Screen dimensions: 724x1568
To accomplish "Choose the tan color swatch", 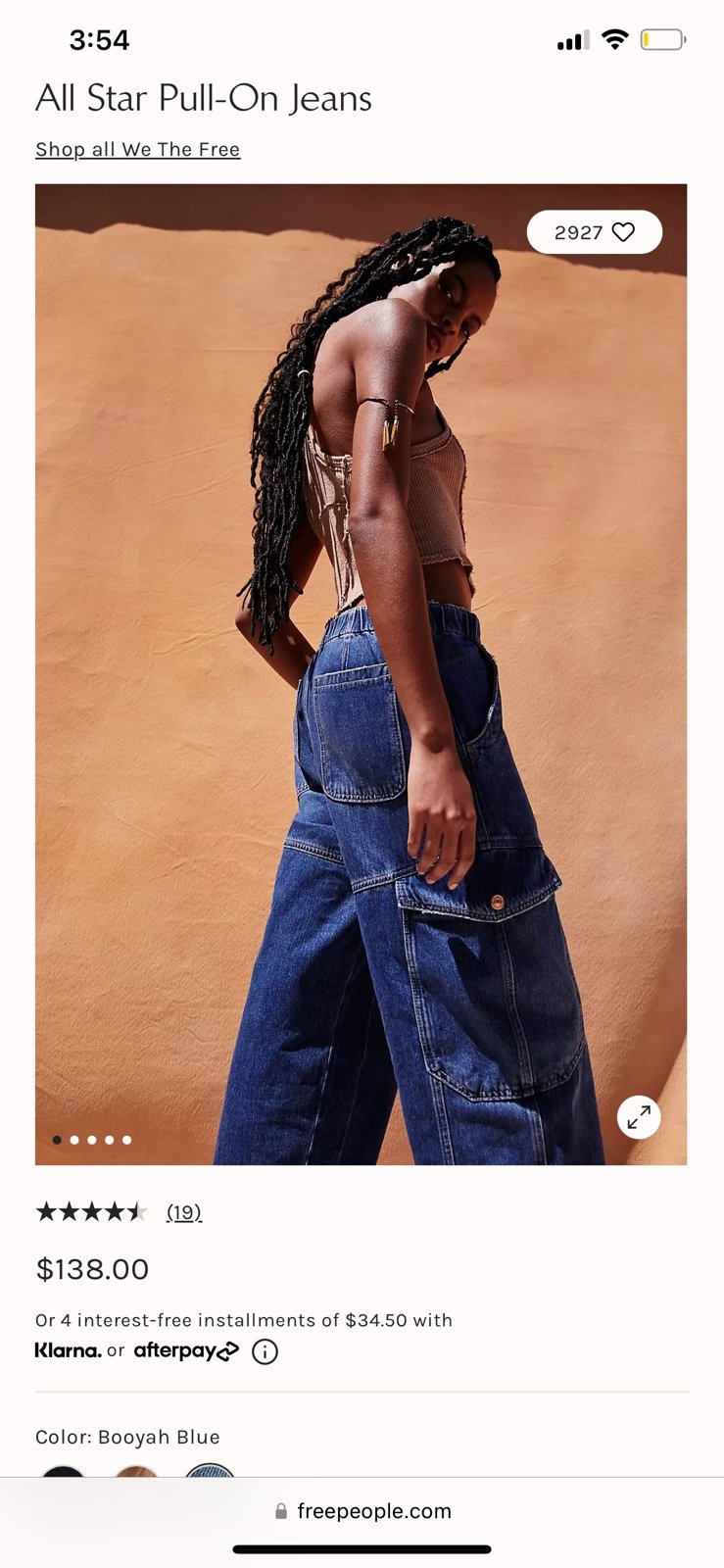I will (x=136, y=1470).
